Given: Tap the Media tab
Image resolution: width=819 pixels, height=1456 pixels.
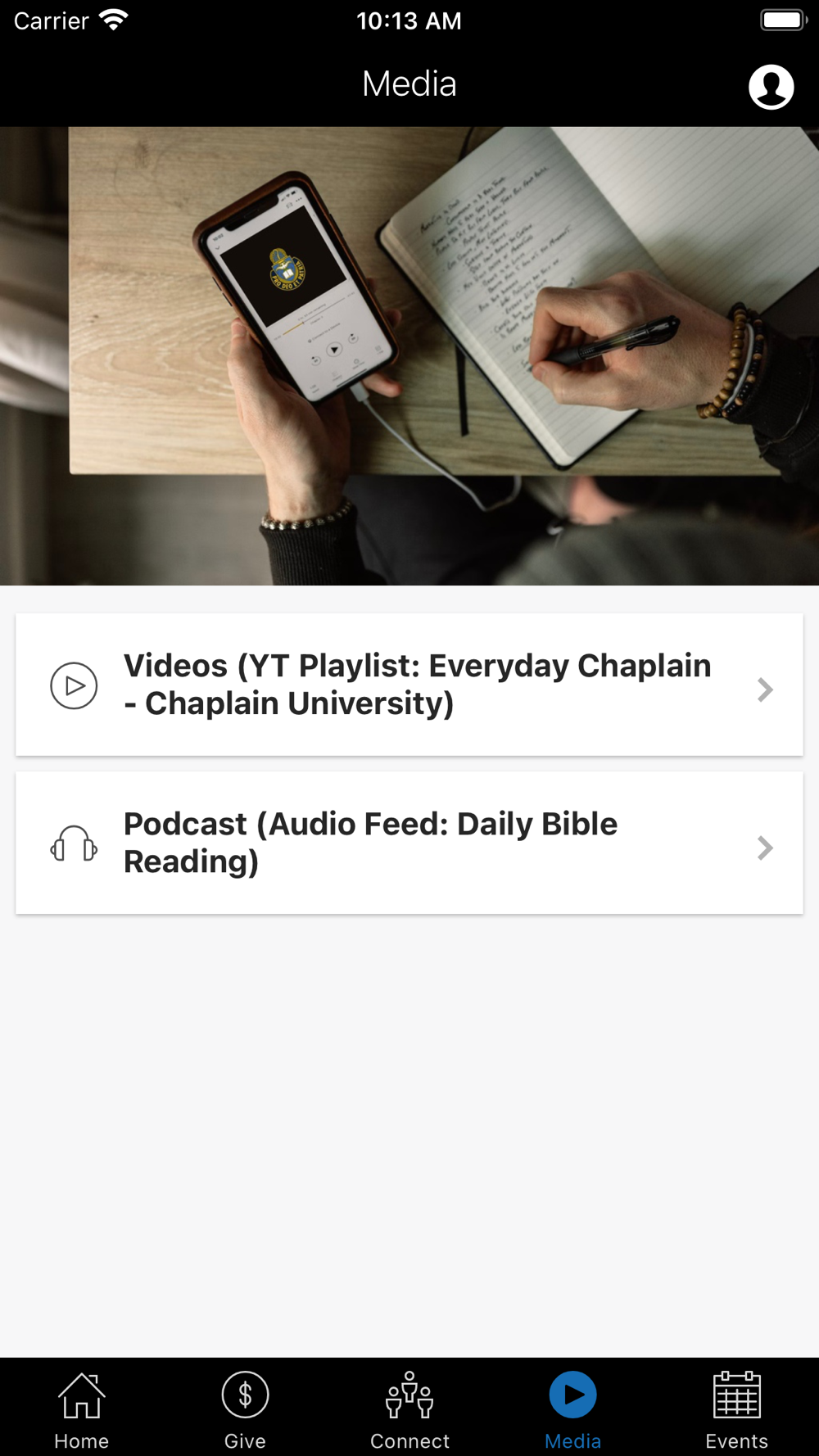Looking at the screenshot, I should [x=573, y=1409].
